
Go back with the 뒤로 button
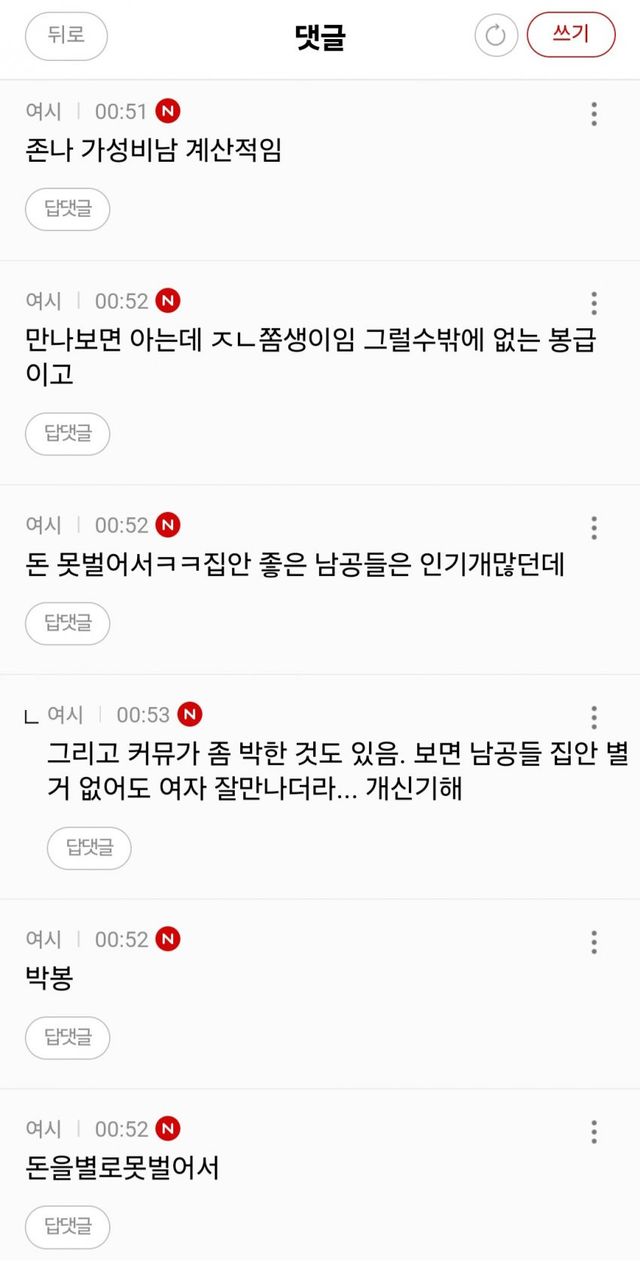pyautogui.click(x=66, y=35)
